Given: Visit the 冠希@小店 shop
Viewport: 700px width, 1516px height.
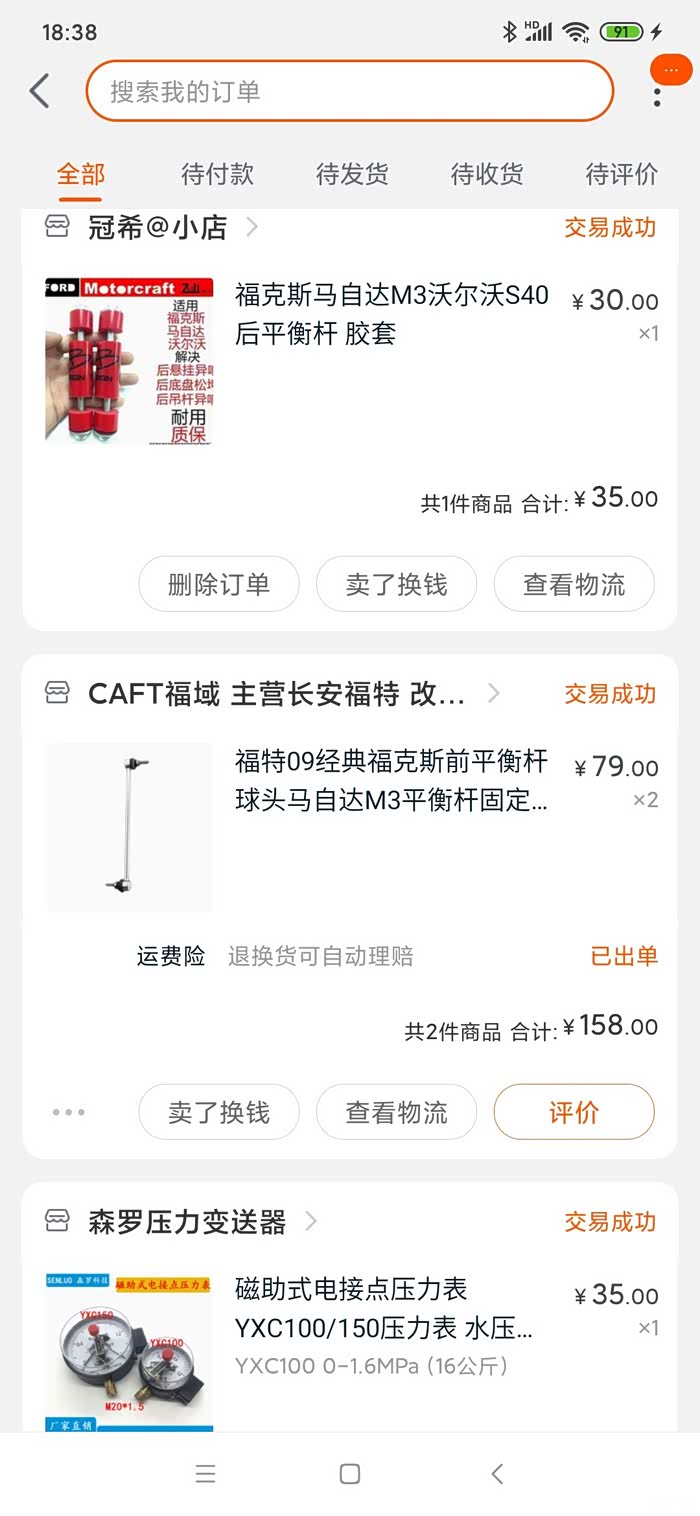Looking at the screenshot, I should click(158, 227).
